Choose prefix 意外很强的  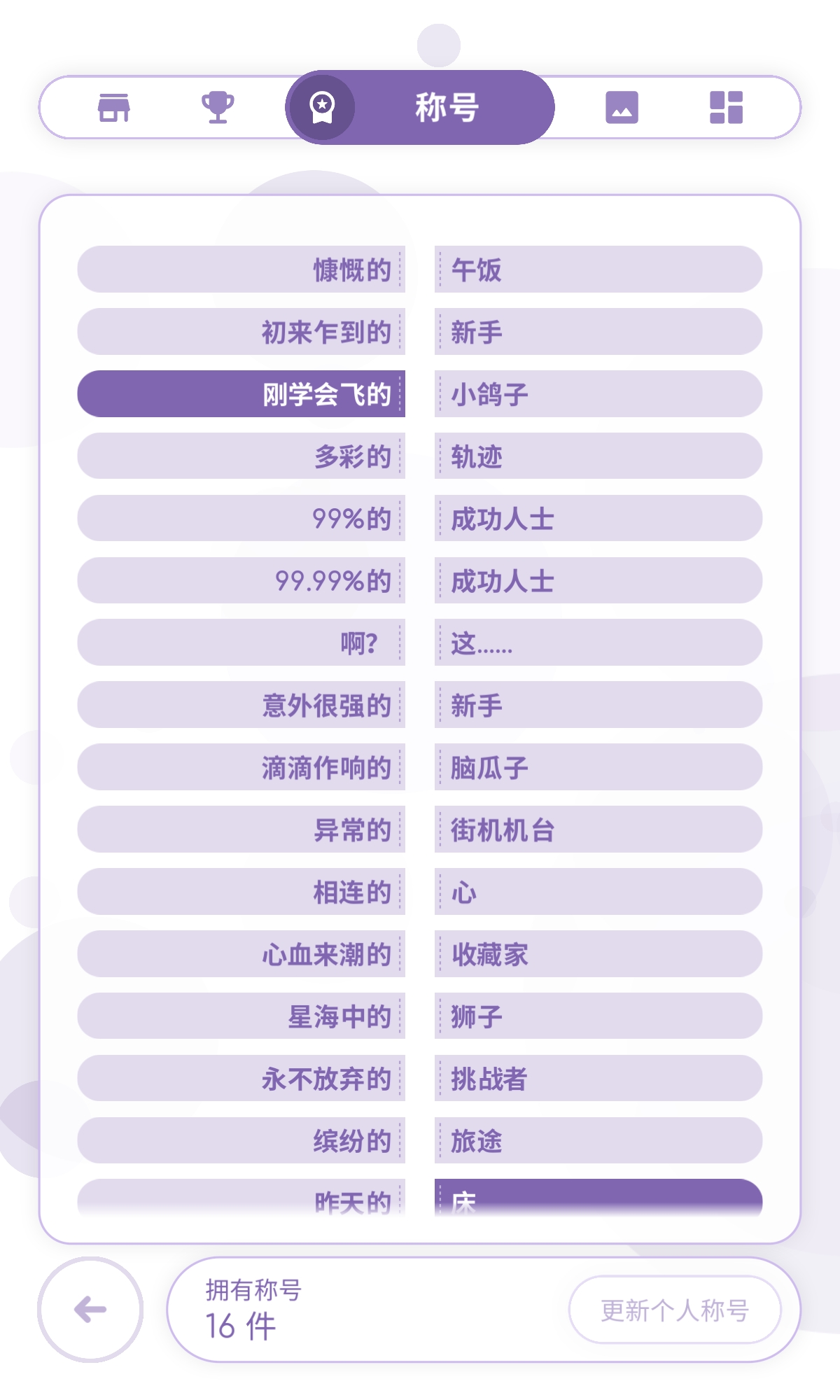[x=241, y=705]
